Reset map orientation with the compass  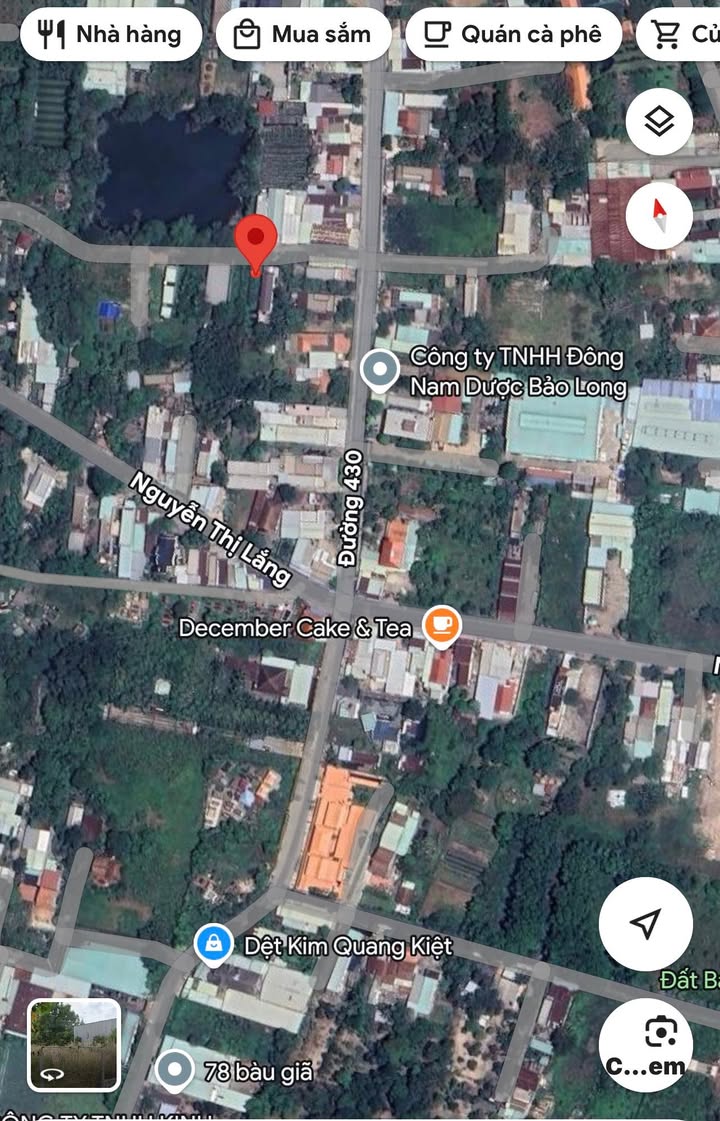[659, 214]
